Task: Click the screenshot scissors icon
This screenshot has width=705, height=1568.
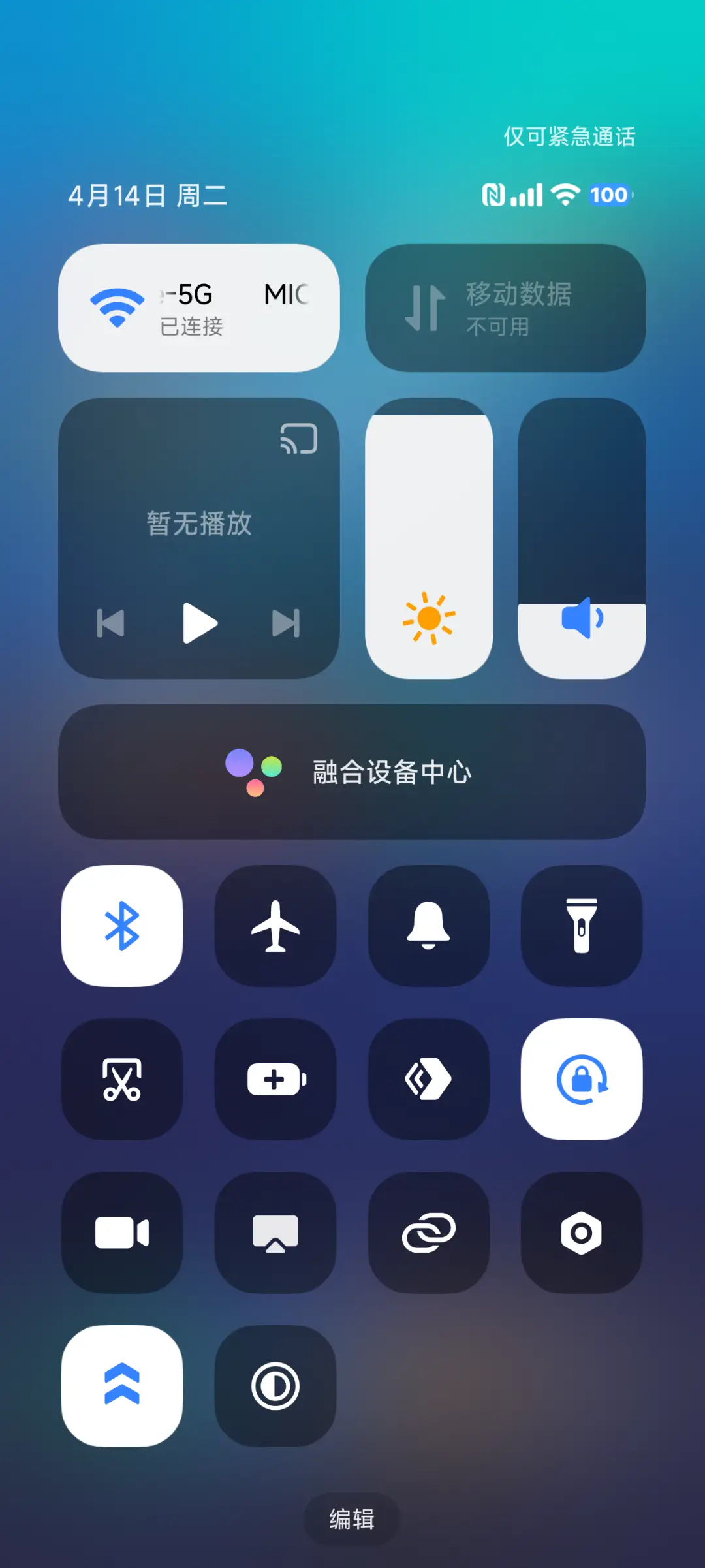Action: pos(123,1080)
